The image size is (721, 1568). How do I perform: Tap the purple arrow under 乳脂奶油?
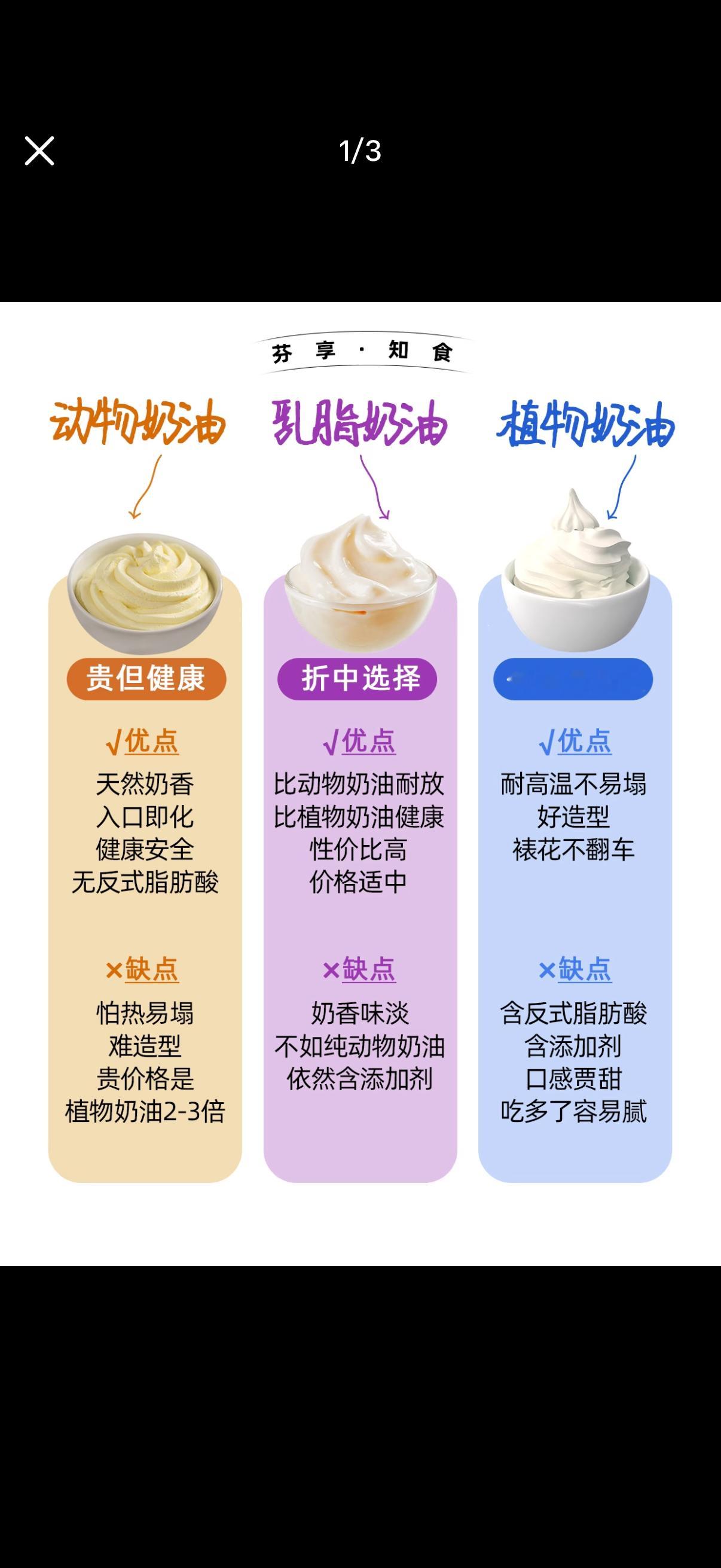point(377,490)
